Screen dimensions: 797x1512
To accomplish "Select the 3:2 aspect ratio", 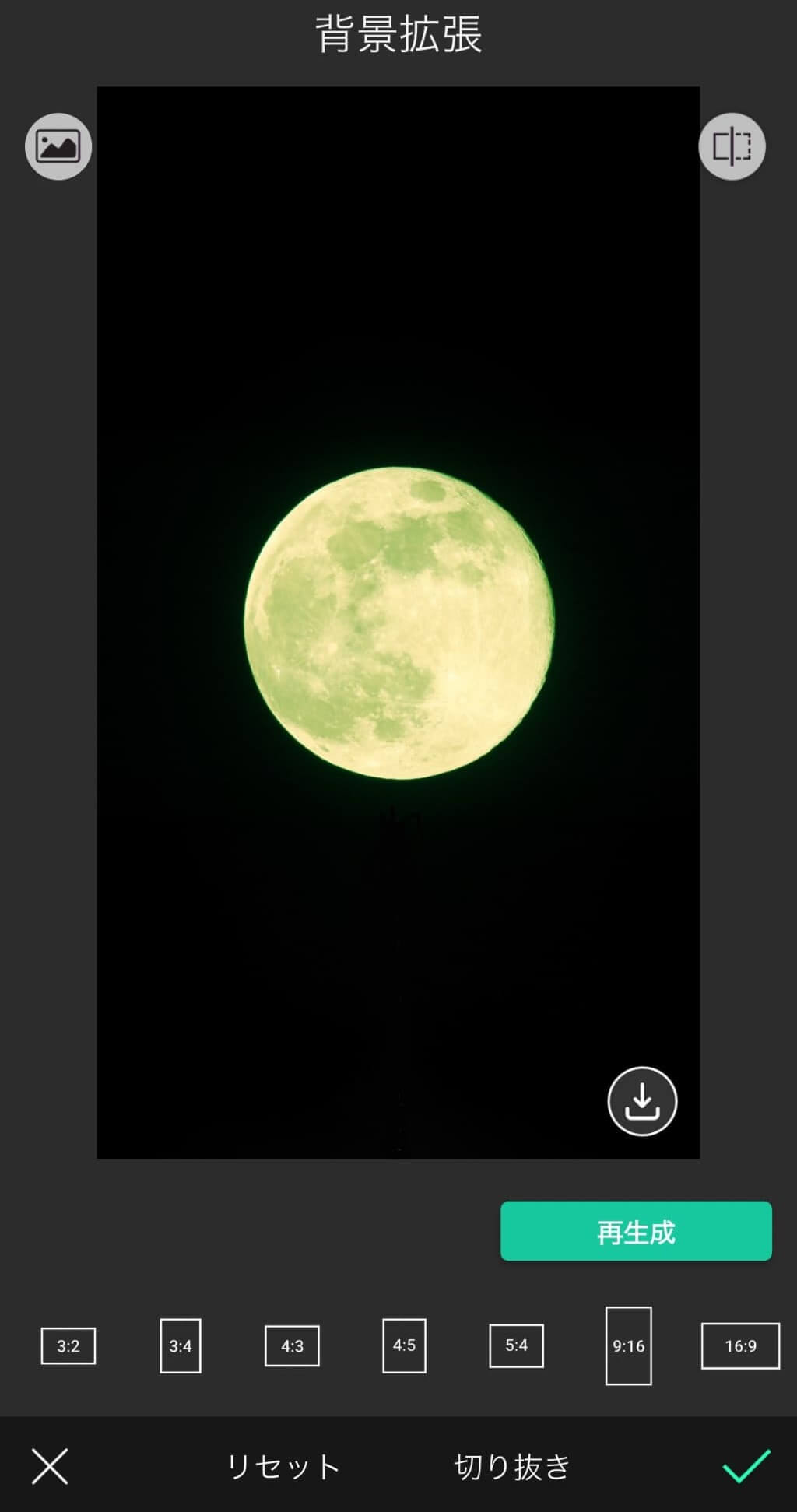I will (x=68, y=1346).
